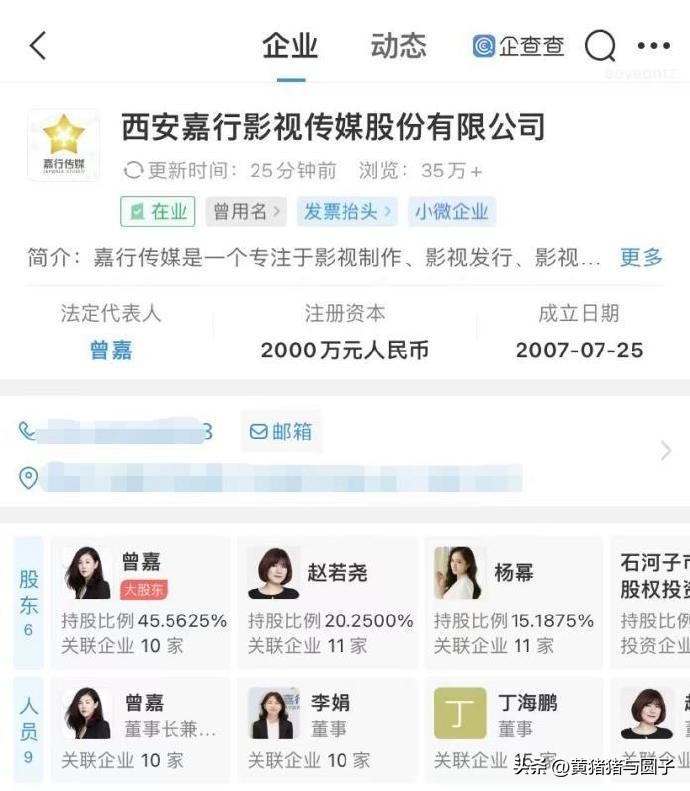Tap the 小微企业 tag
This screenshot has height=791, width=690.
[x=452, y=211]
